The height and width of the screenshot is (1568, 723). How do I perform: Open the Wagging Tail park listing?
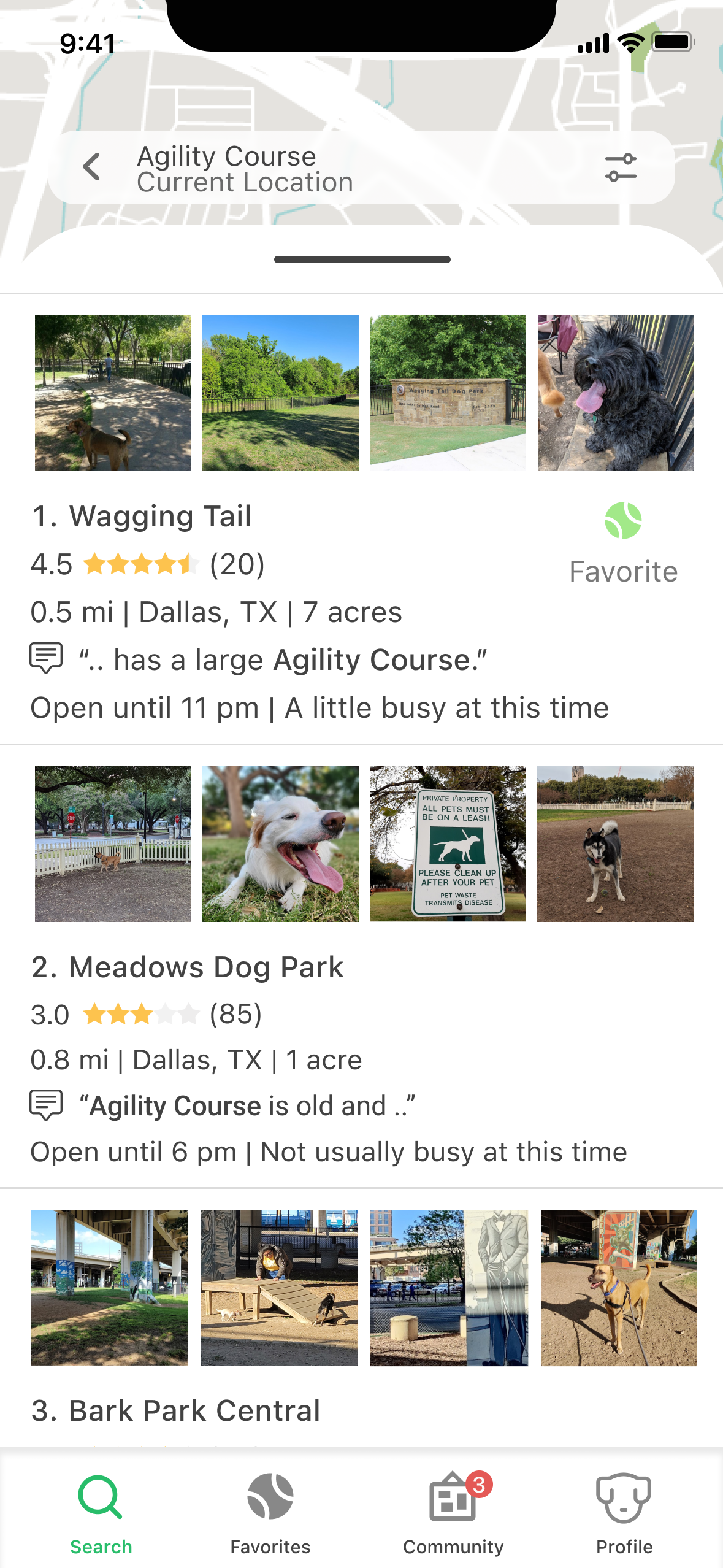click(161, 516)
